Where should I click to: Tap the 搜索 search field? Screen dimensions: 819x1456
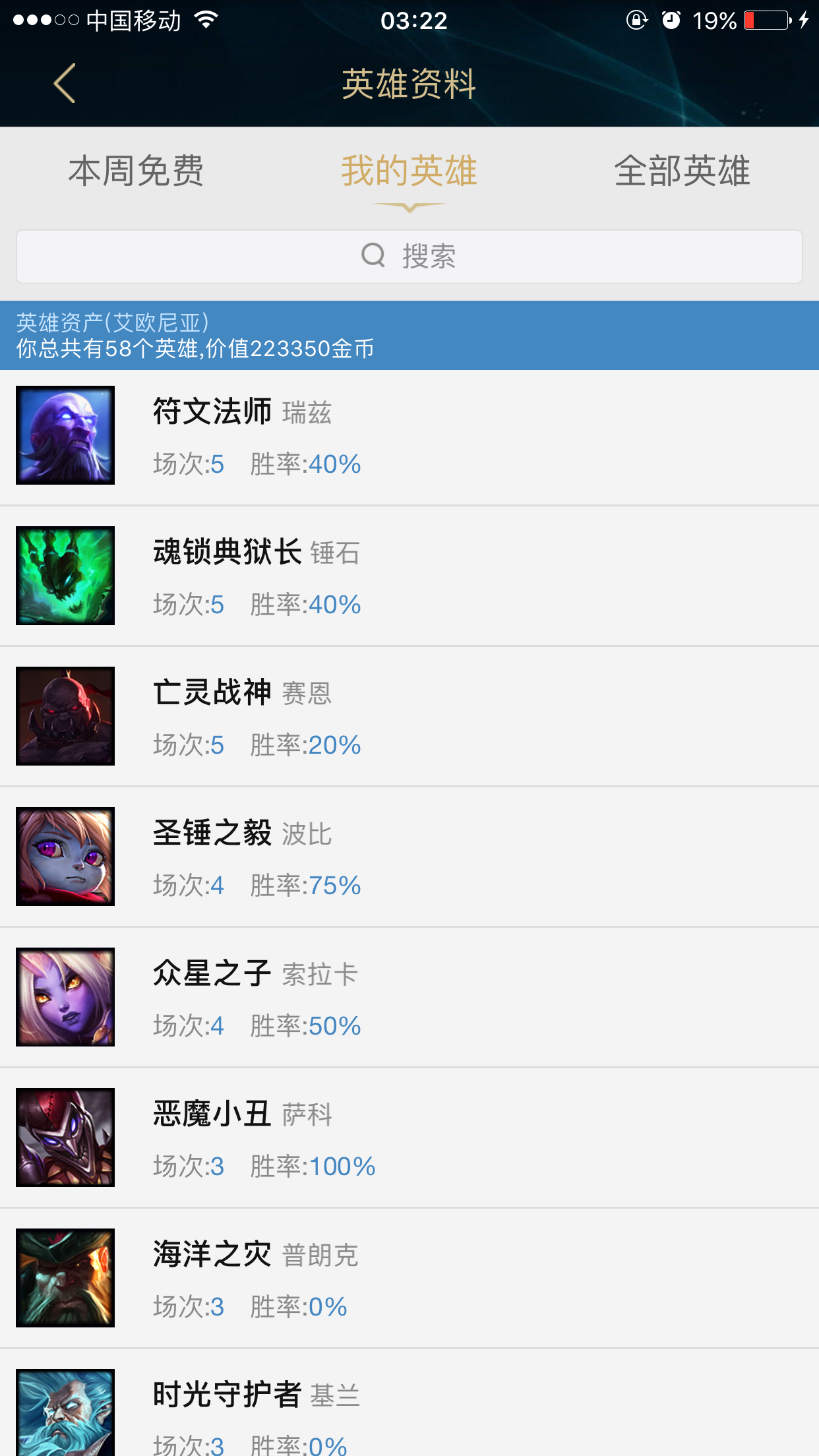click(x=409, y=257)
